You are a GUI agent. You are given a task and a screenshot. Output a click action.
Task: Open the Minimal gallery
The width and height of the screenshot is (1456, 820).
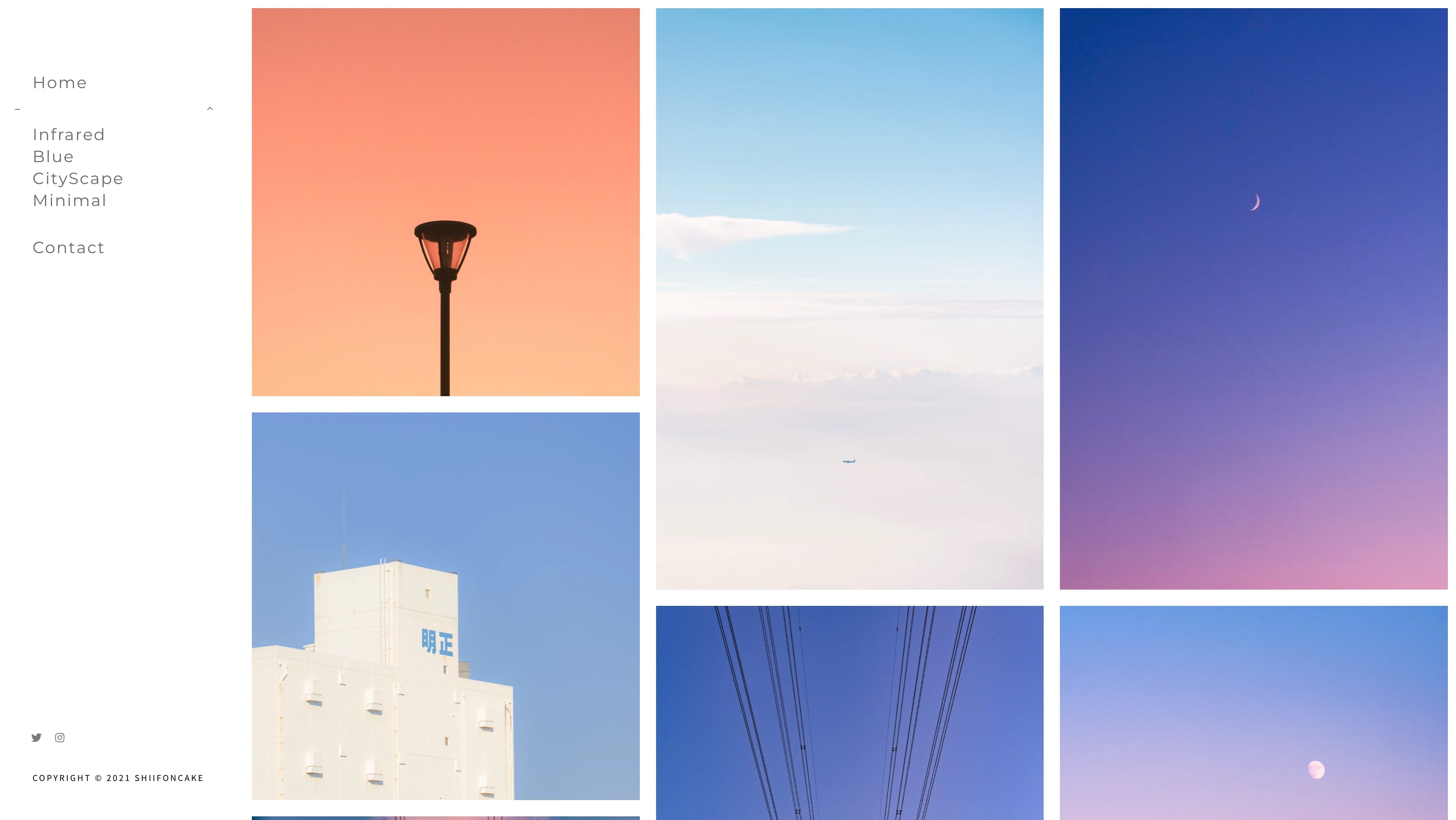coord(69,201)
